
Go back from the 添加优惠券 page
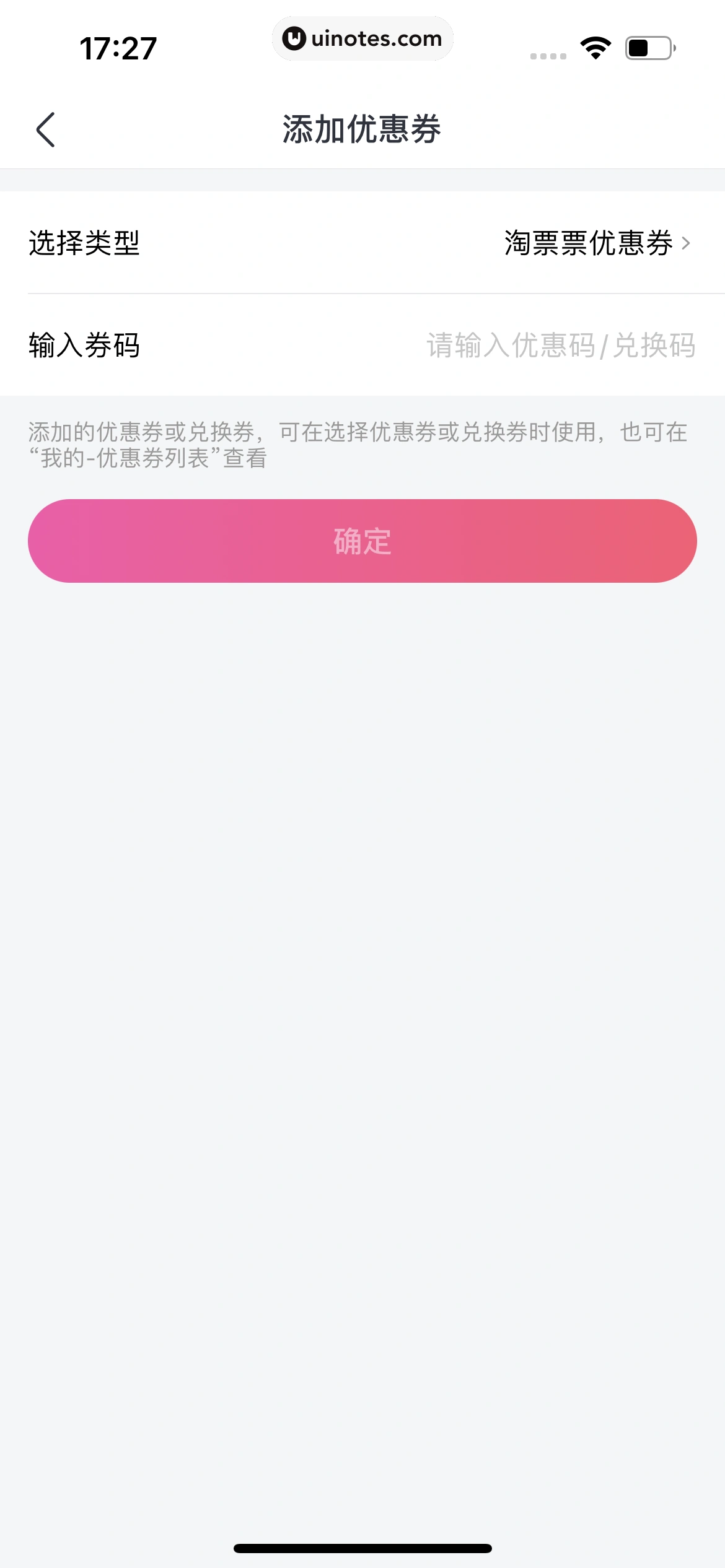coord(46,130)
